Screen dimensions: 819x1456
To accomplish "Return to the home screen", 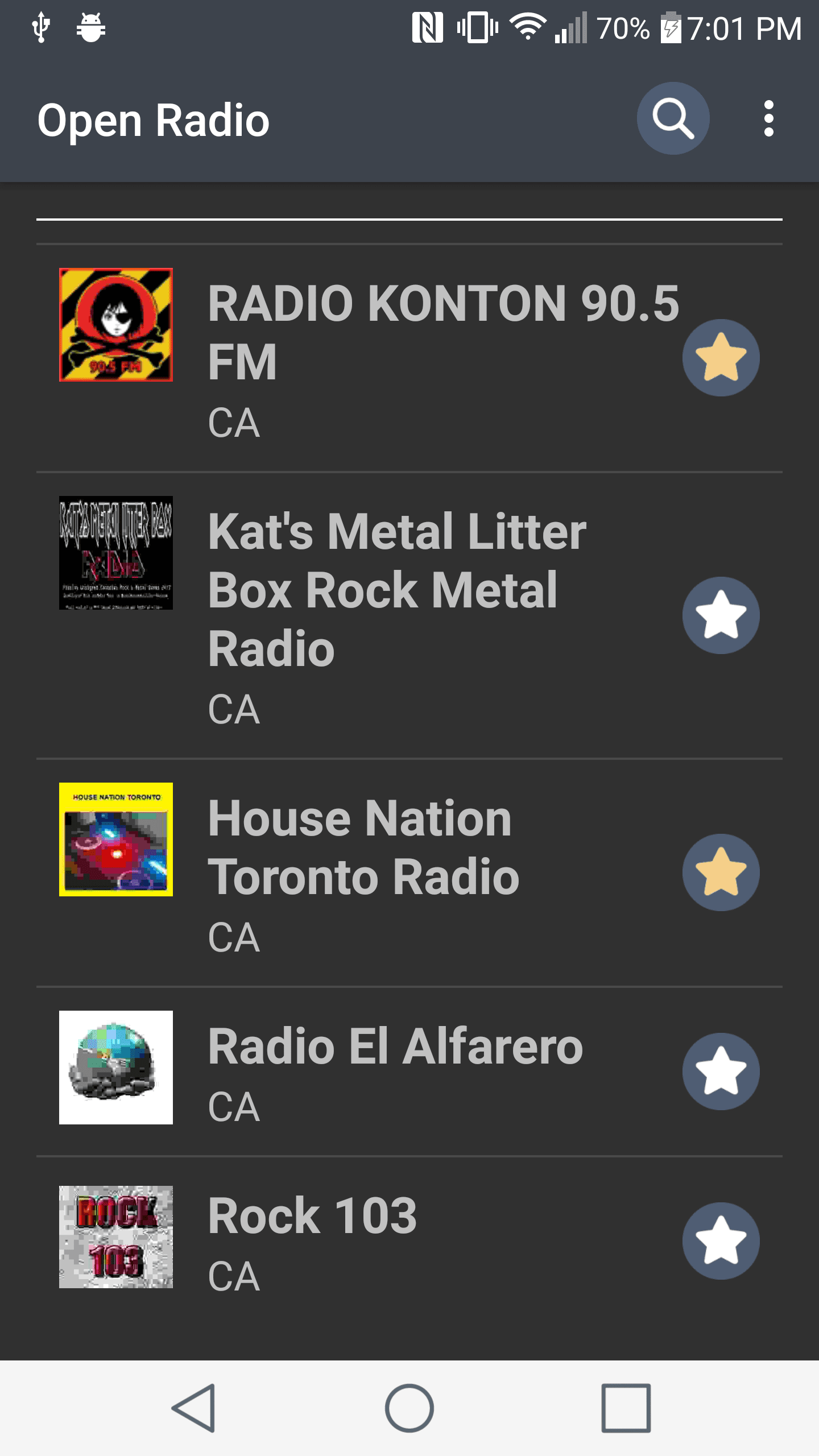I will [409, 1408].
